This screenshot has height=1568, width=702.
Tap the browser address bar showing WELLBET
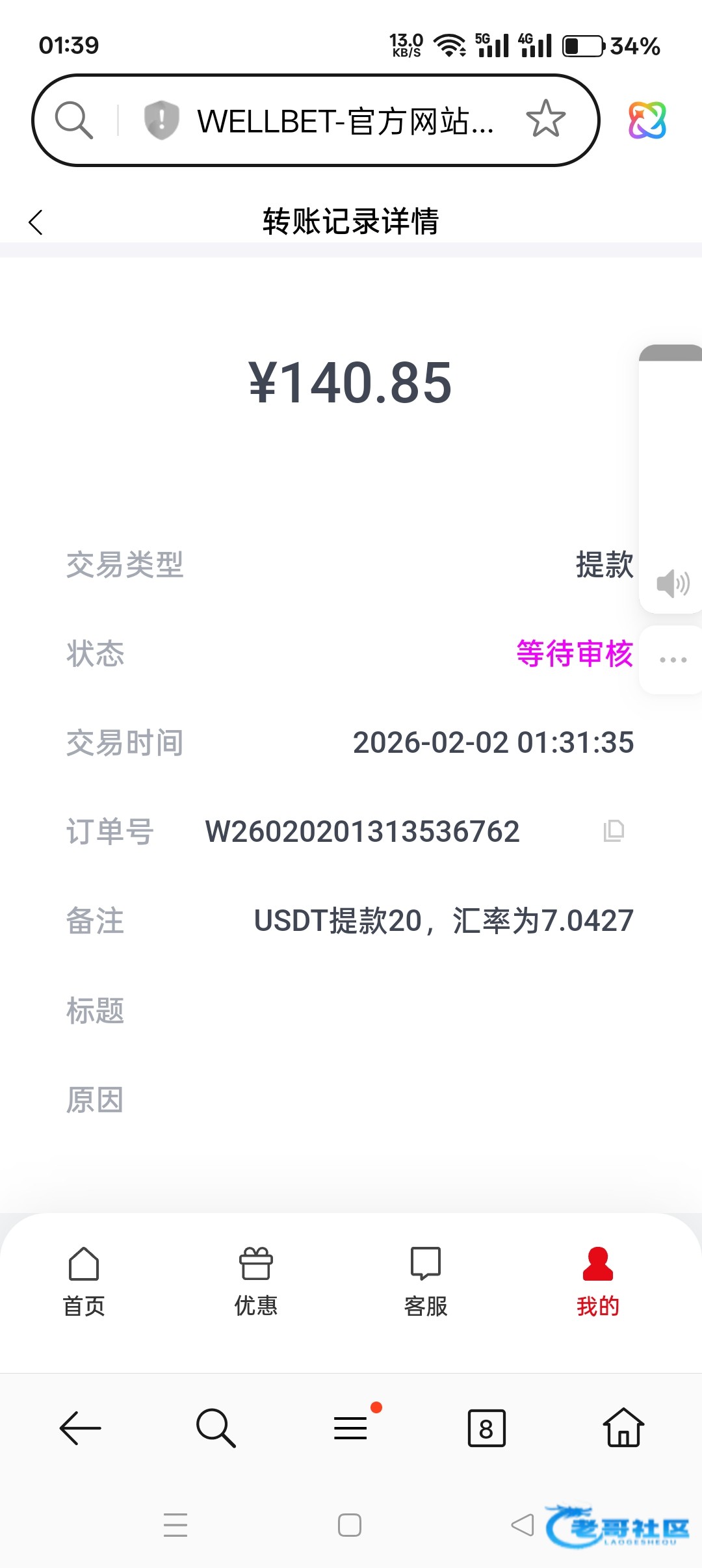344,121
